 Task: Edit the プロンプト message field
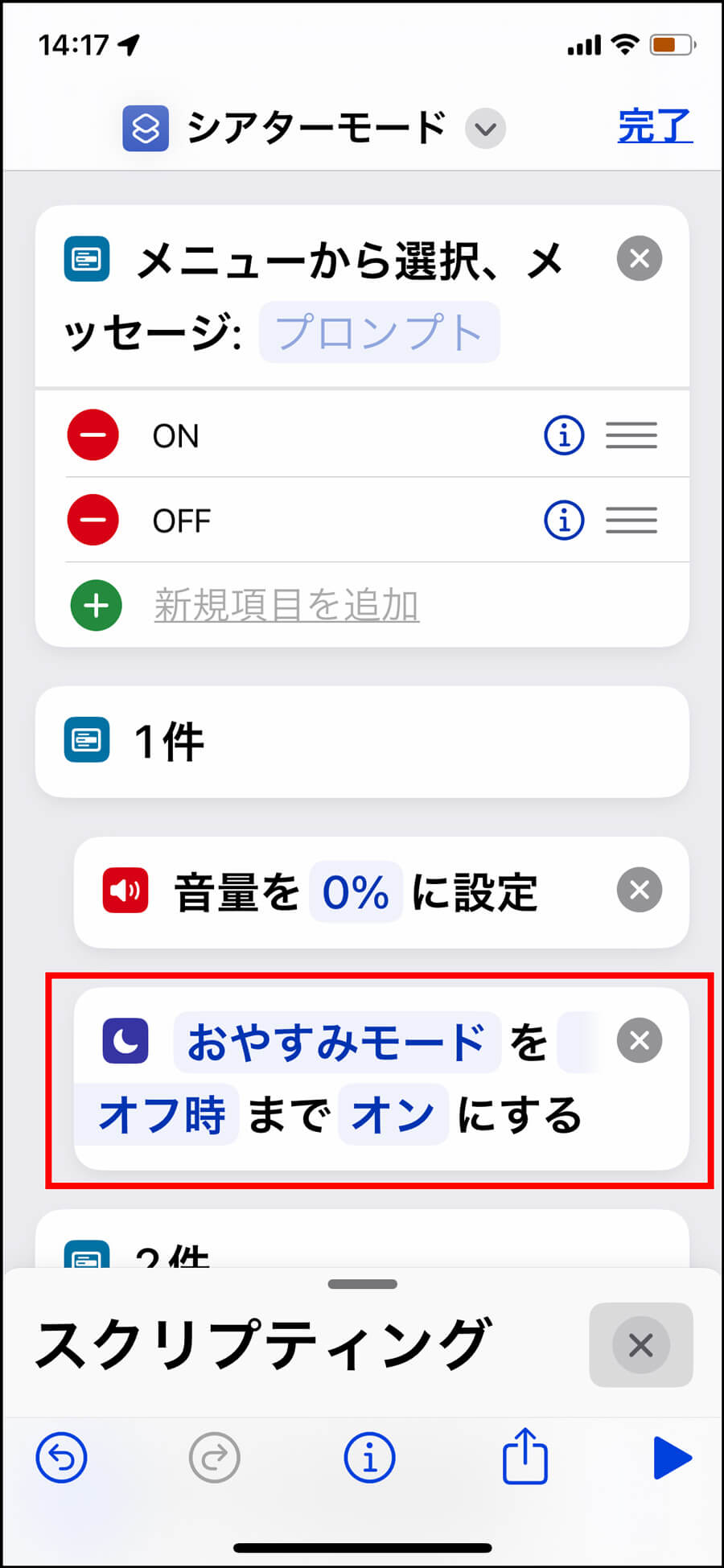tap(379, 332)
